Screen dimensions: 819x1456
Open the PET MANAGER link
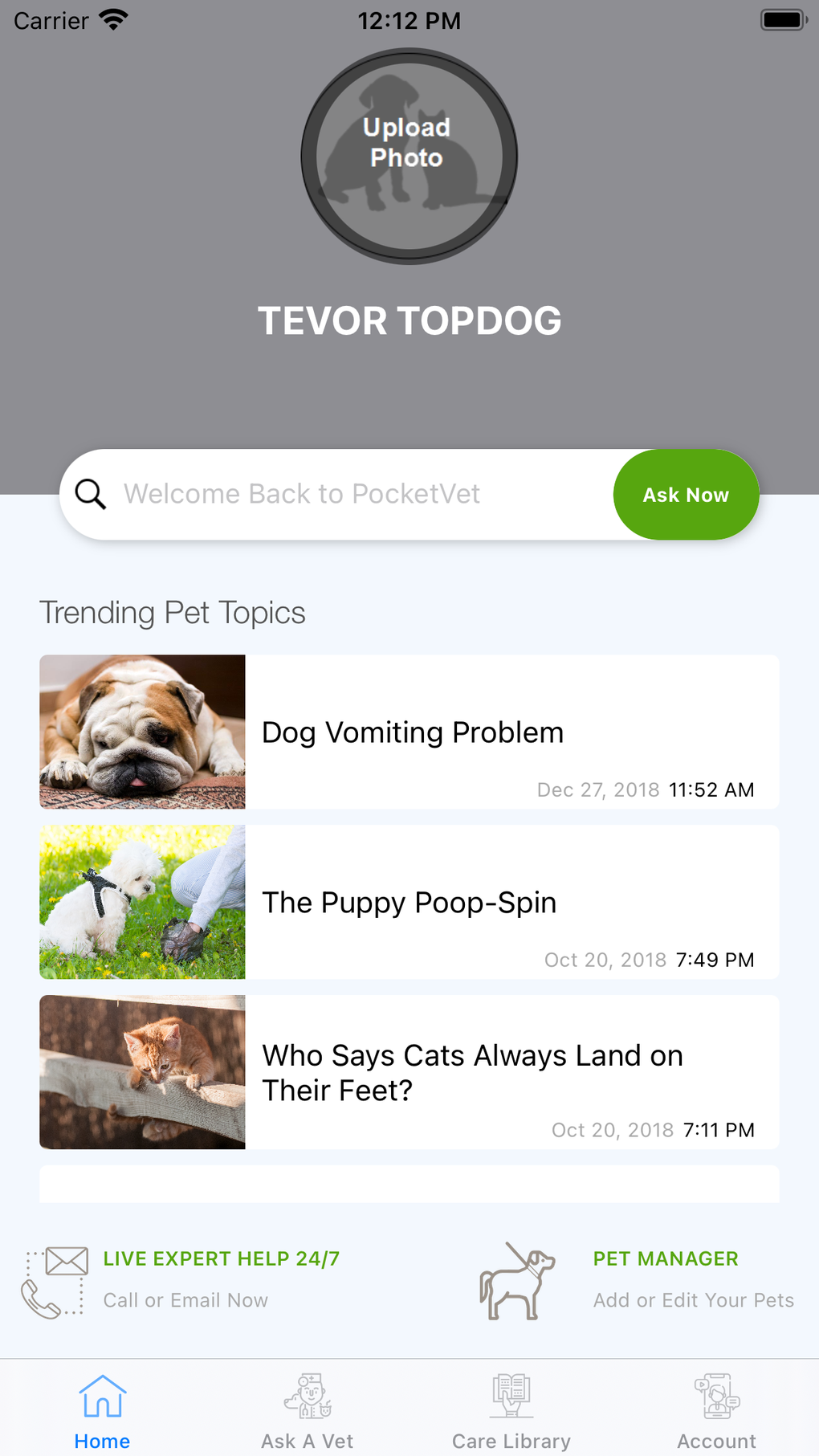[666, 1258]
